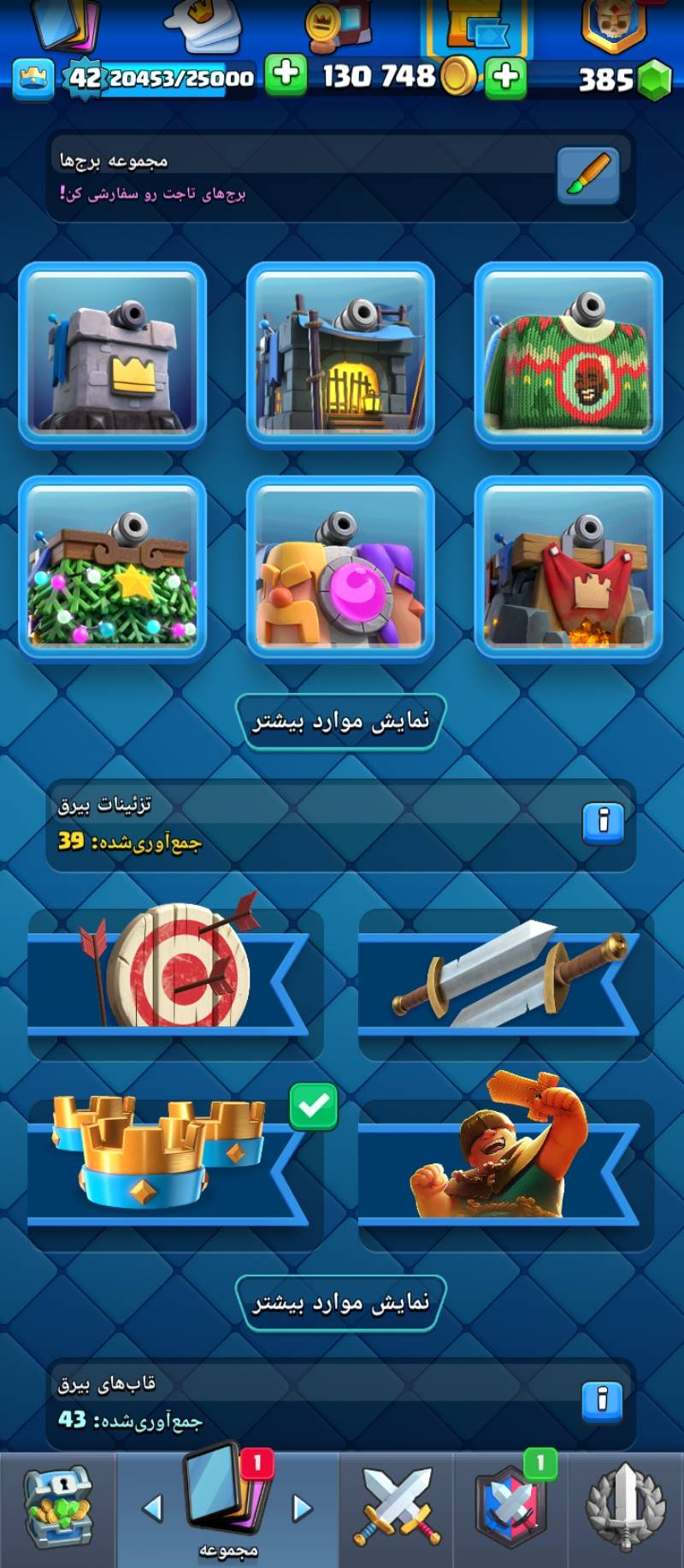Open info for banner frames
The image size is (684, 1568).
[603, 1399]
